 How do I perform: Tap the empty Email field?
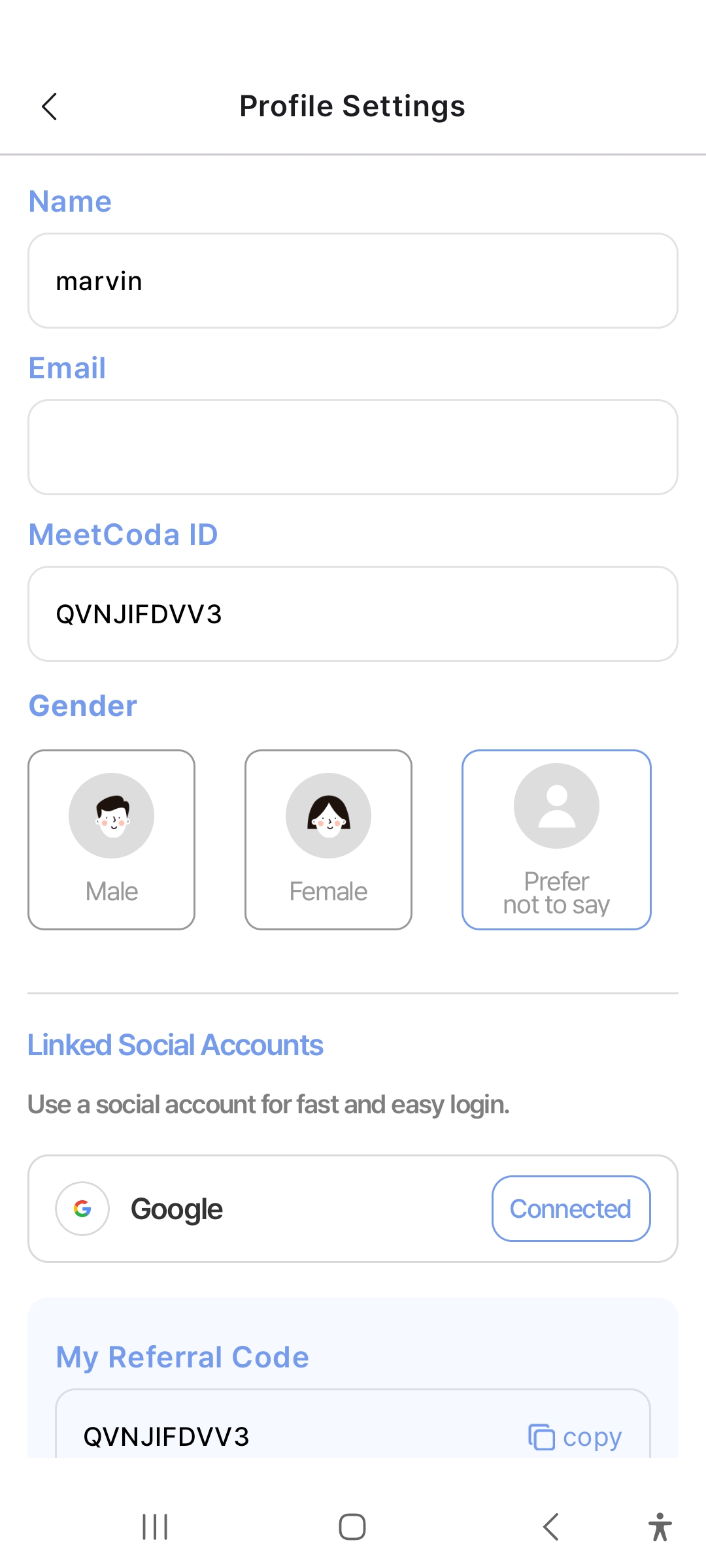coord(353,448)
